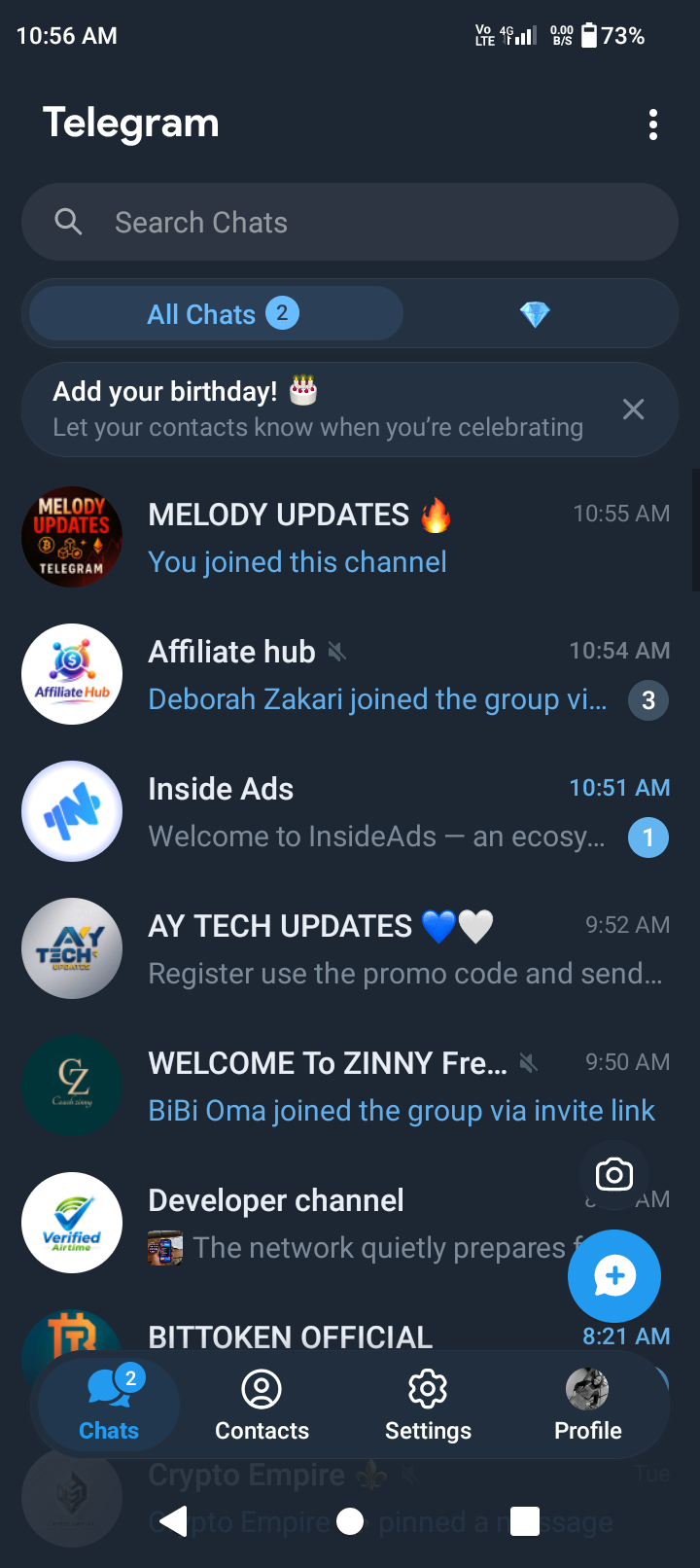
Task: Go to the Contacts tab
Action: coord(262,1406)
